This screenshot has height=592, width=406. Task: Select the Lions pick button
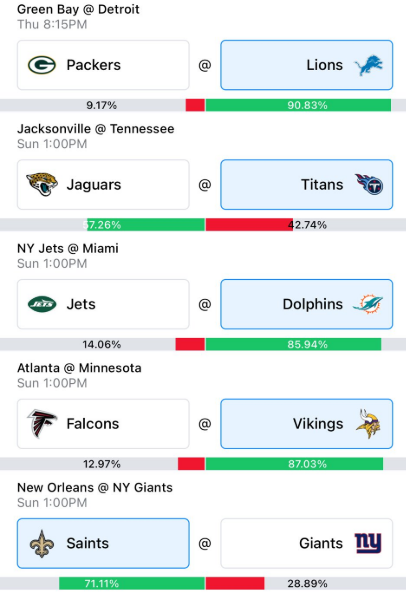307,65
